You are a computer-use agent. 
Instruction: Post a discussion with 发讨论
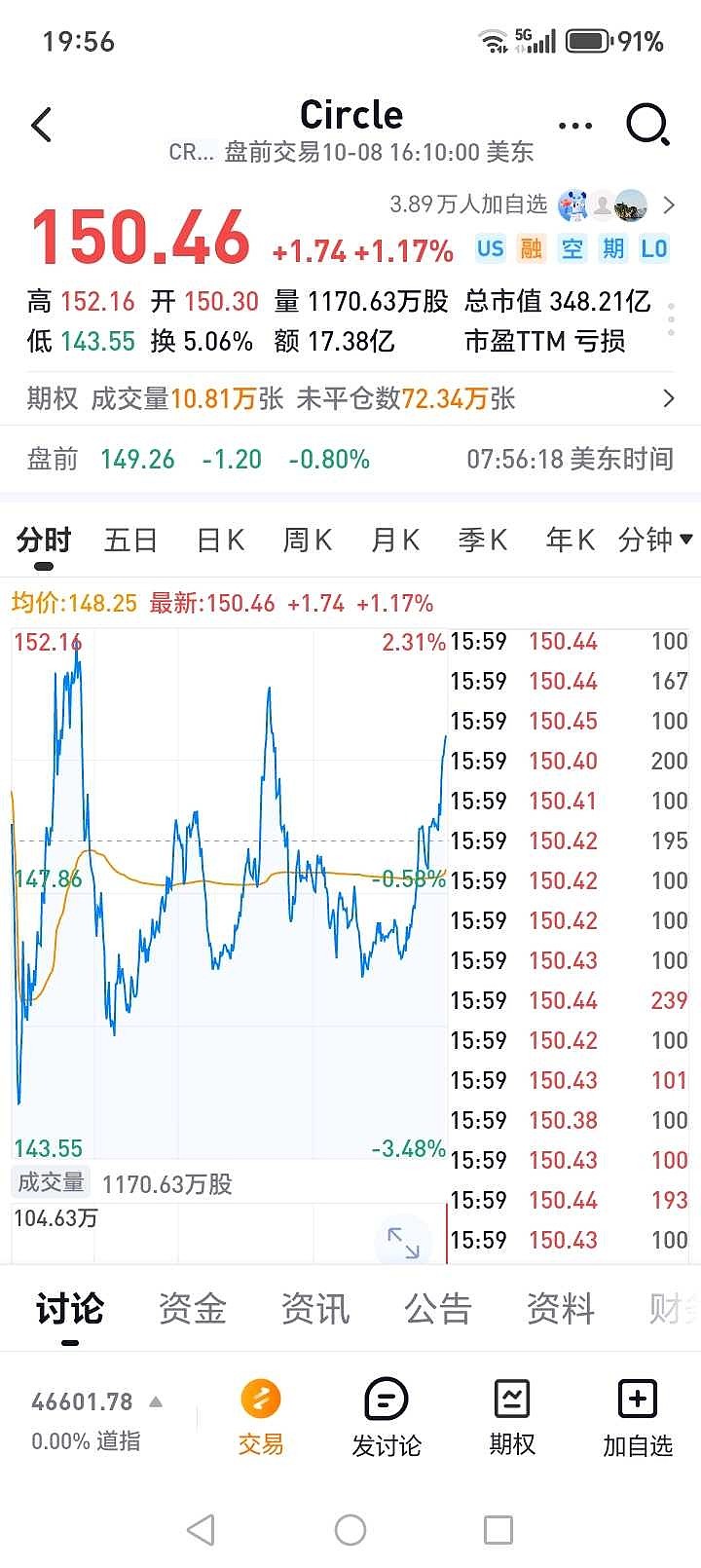coord(387,1417)
